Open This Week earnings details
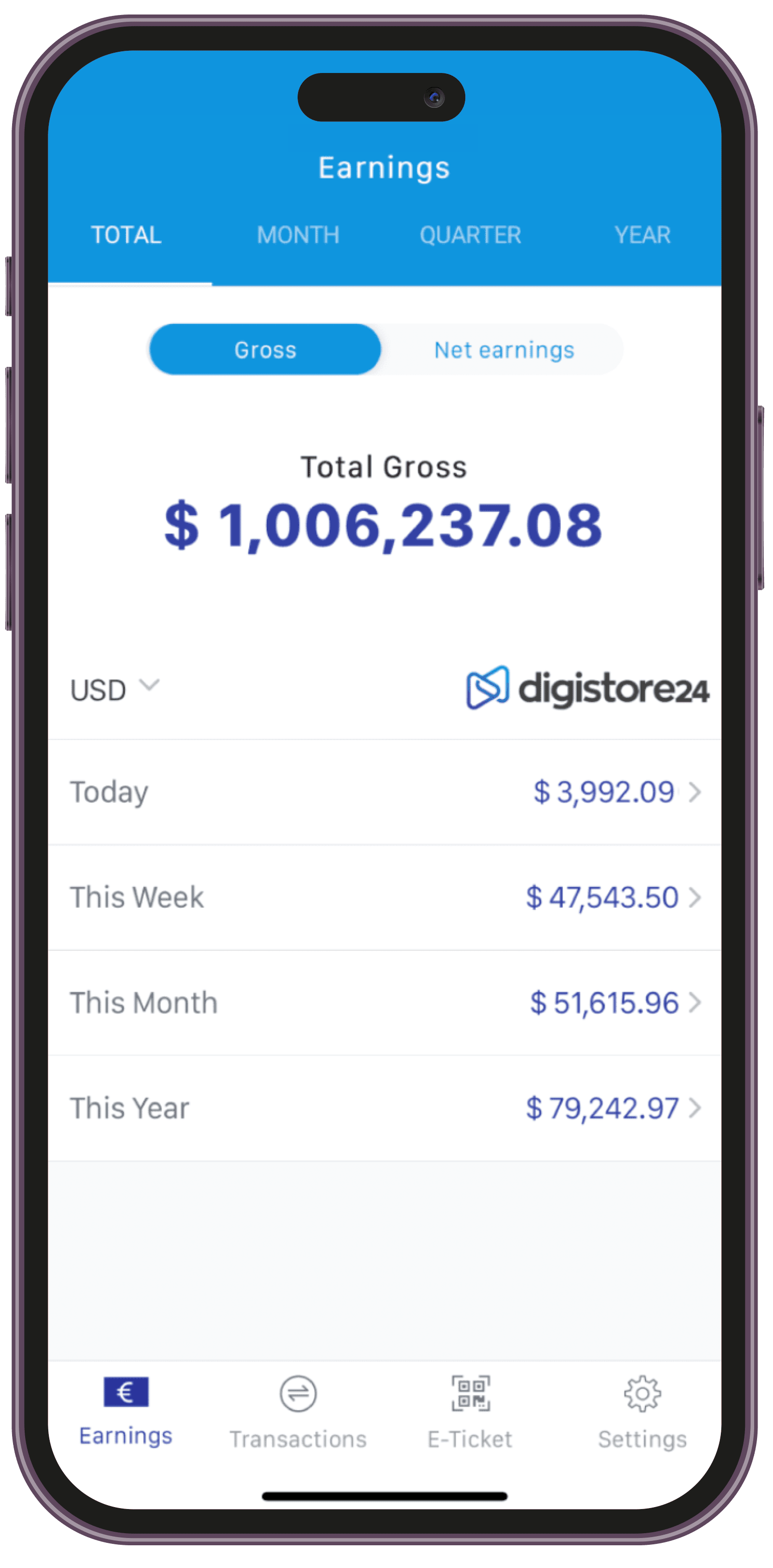Viewport: 773px width, 1568px height. (x=385, y=898)
